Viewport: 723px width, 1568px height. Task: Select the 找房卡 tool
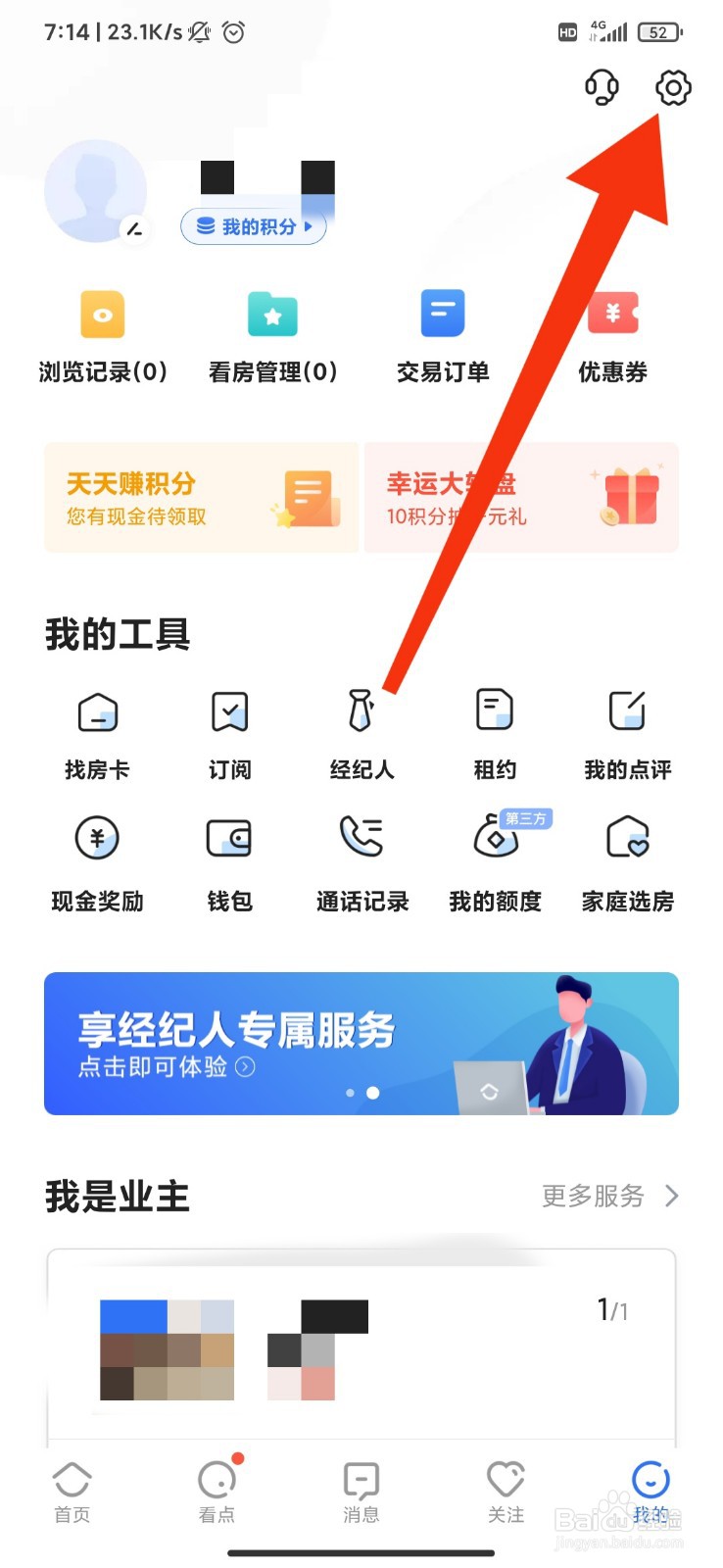coord(97,730)
